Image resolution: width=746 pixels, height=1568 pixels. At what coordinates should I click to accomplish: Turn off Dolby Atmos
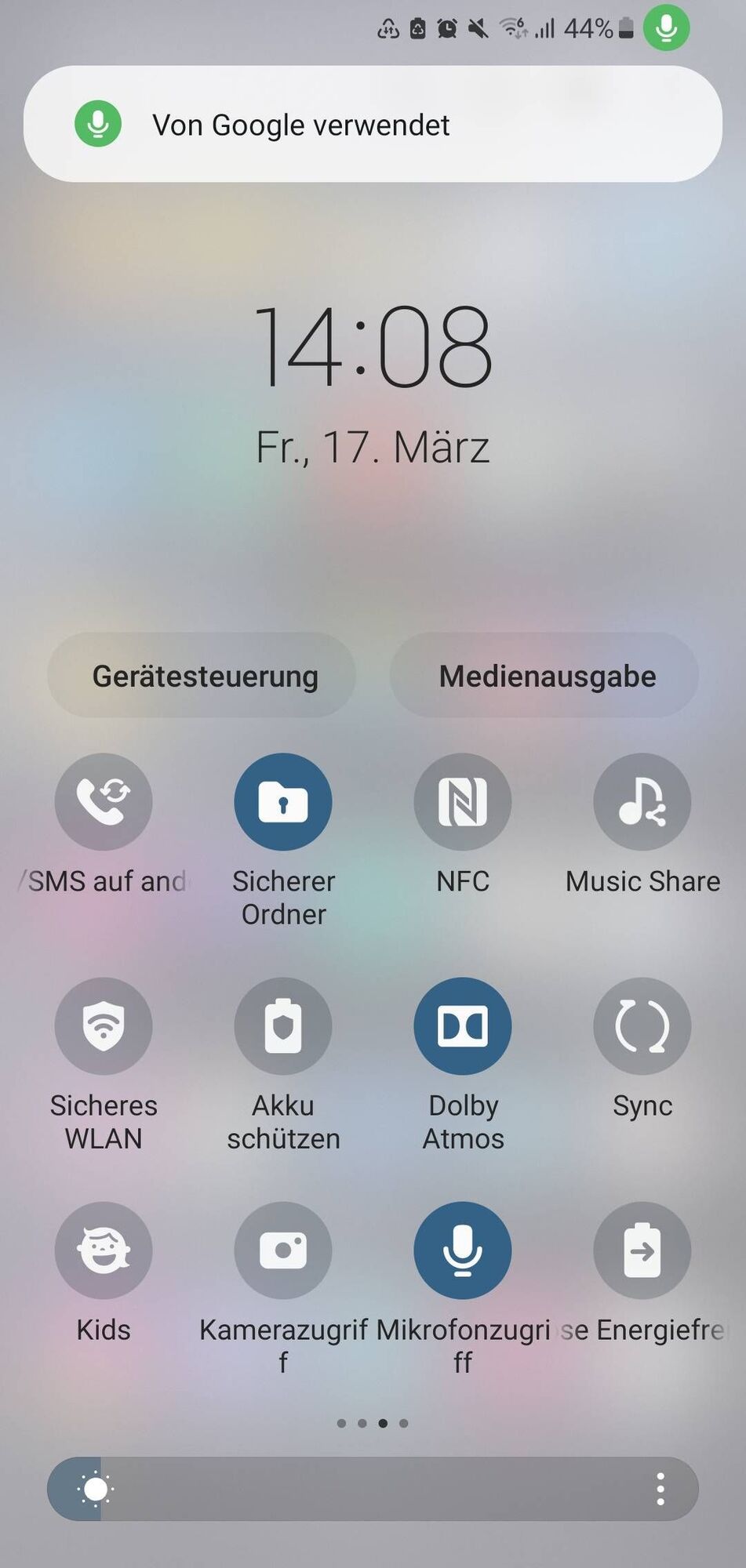(463, 1026)
